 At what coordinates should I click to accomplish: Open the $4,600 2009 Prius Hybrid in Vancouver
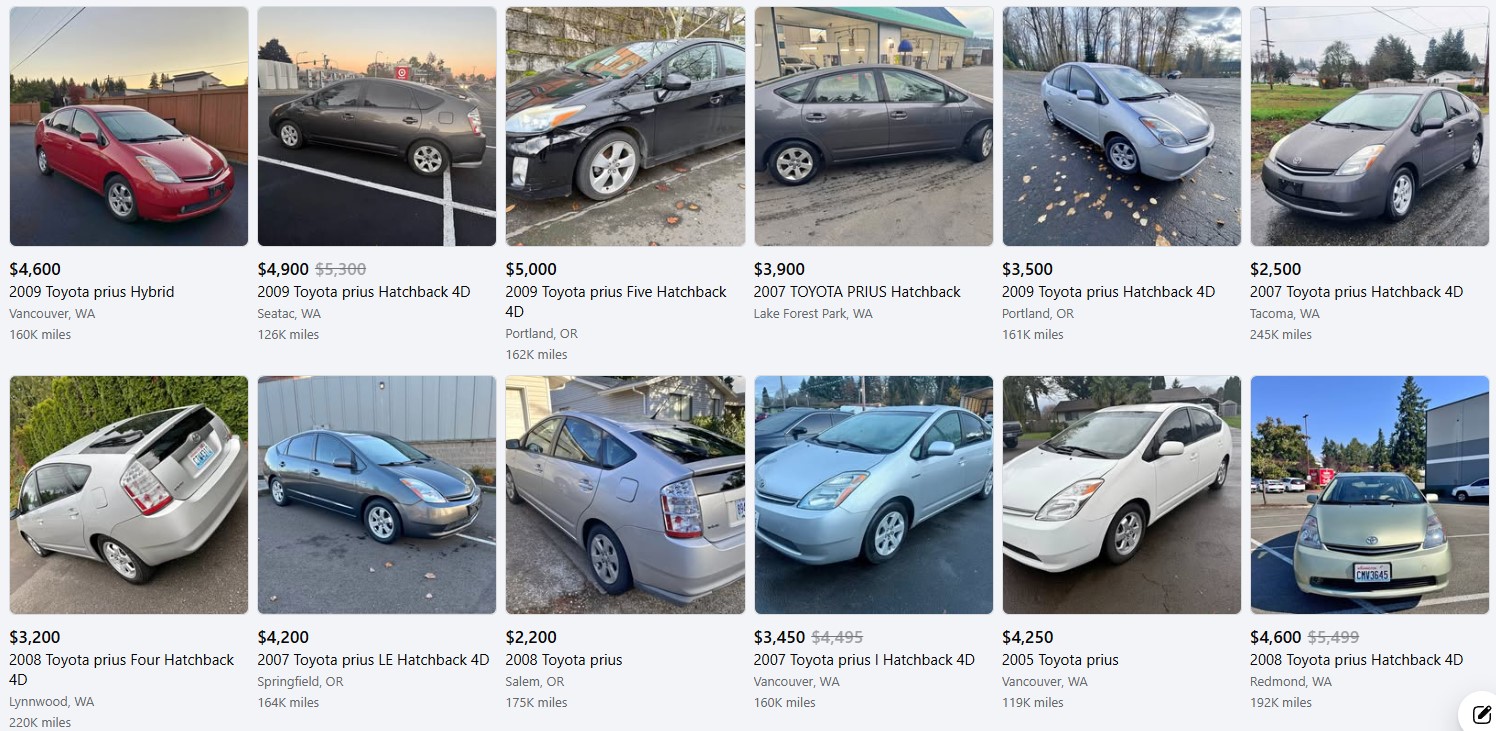(x=129, y=127)
